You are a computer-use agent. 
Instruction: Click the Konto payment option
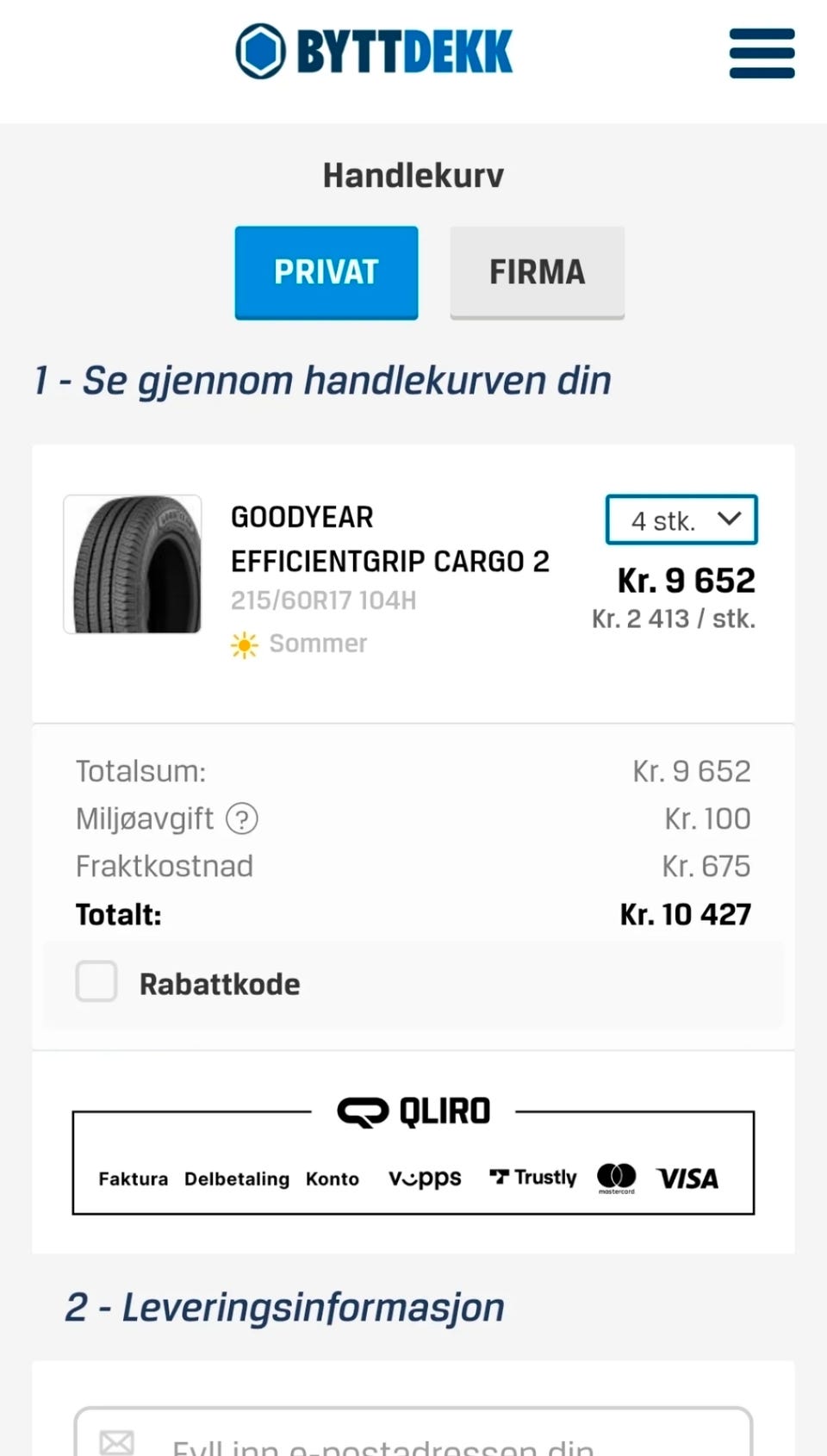[333, 1179]
